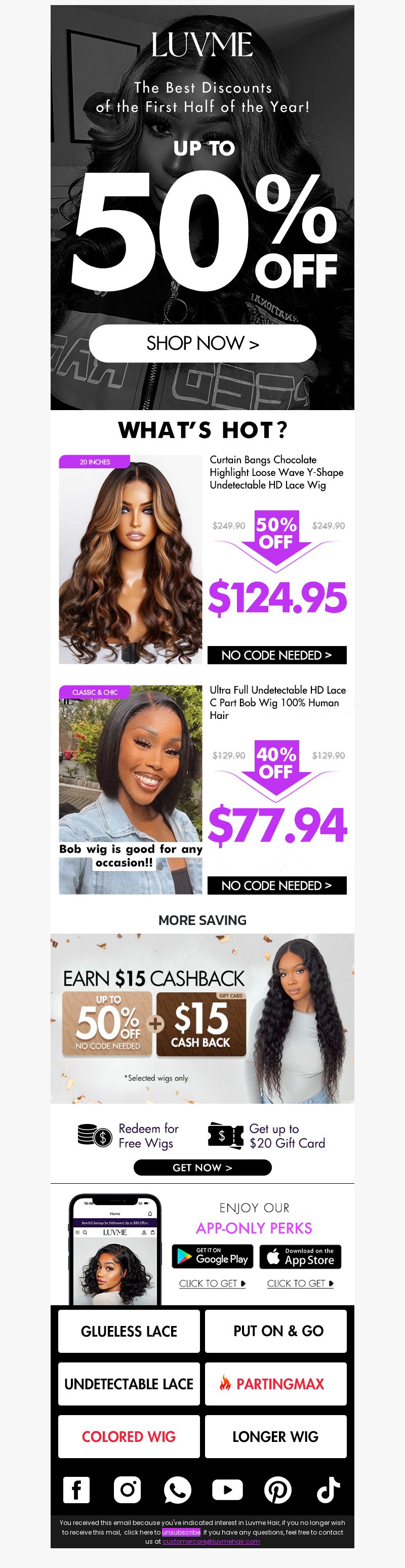Open the Earn $15 Cashback banner
This screenshot has width=405, height=1568.
pos(202,1018)
